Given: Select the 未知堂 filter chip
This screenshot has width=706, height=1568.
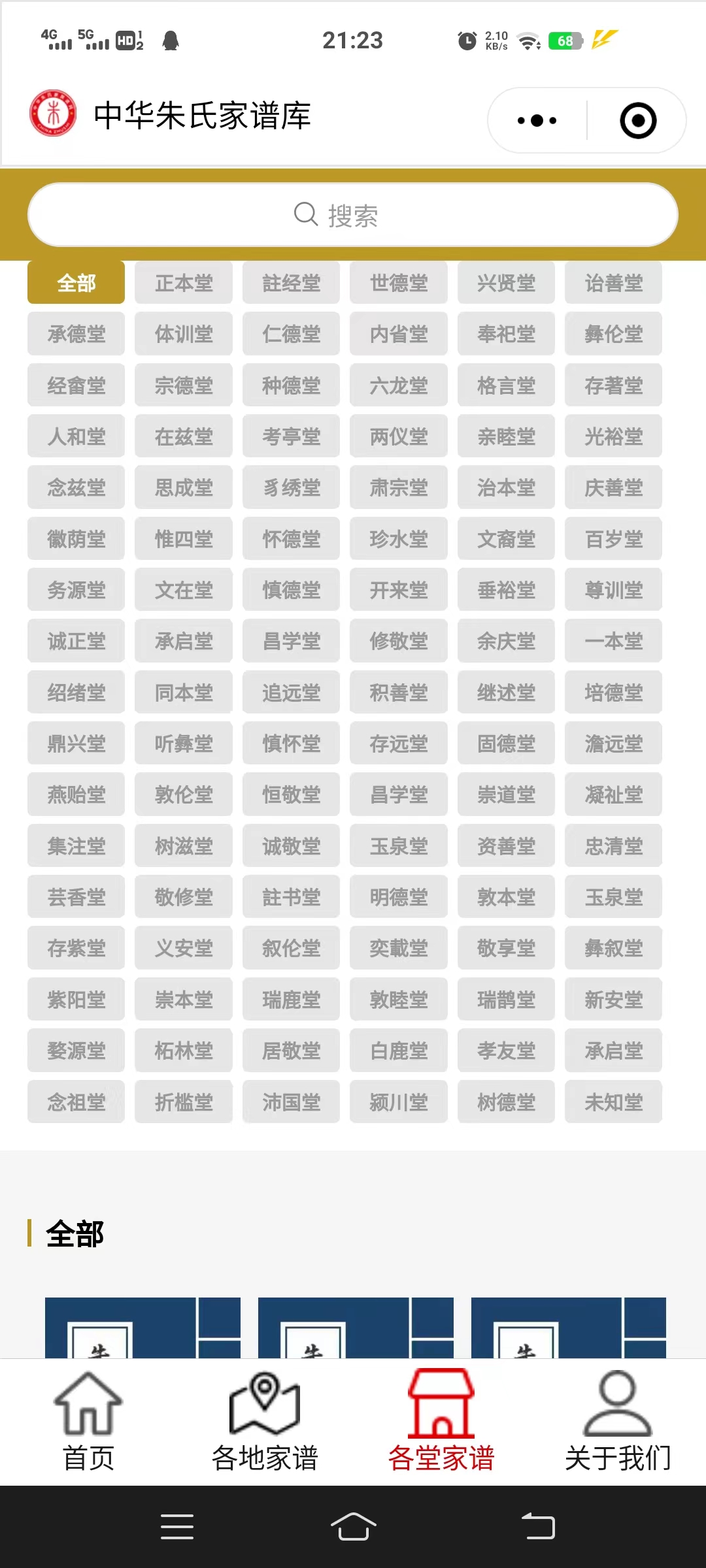Looking at the screenshot, I should point(613,1102).
